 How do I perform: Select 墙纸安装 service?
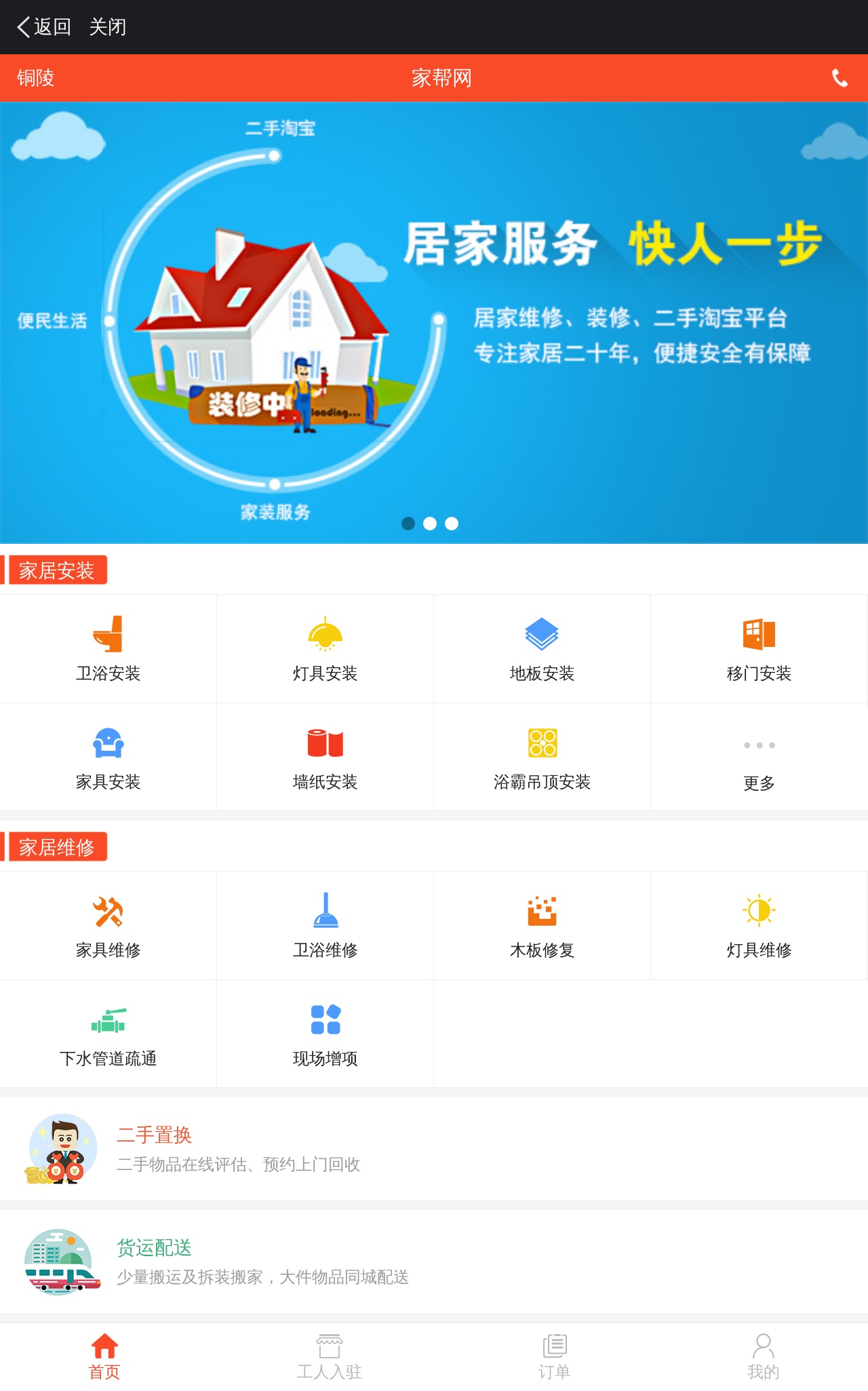pyautogui.click(x=325, y=757)
